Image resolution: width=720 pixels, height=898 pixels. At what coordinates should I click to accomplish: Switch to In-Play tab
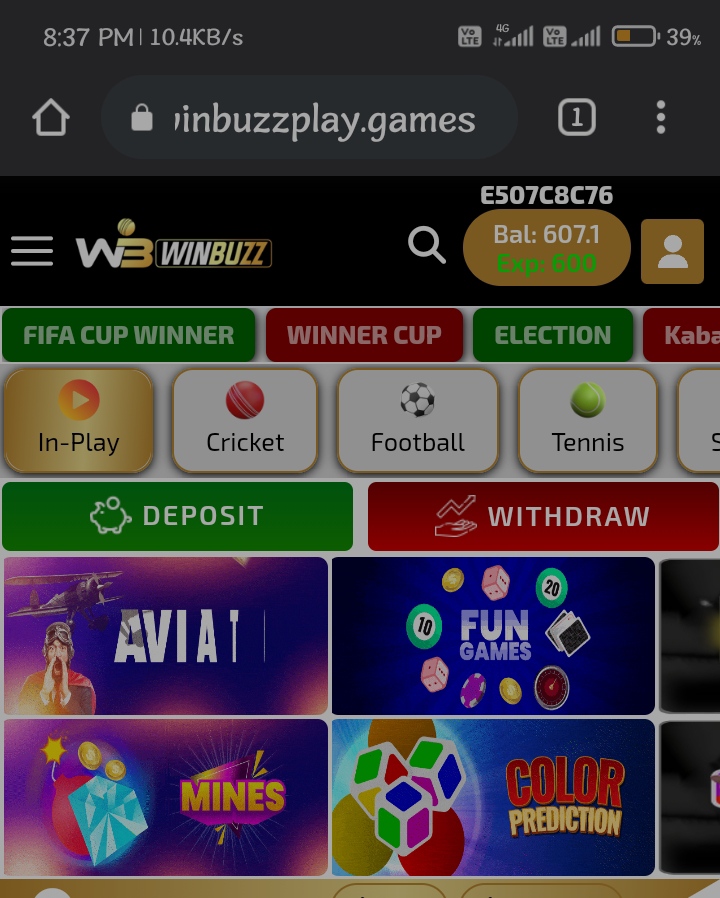tap(78, 420)
